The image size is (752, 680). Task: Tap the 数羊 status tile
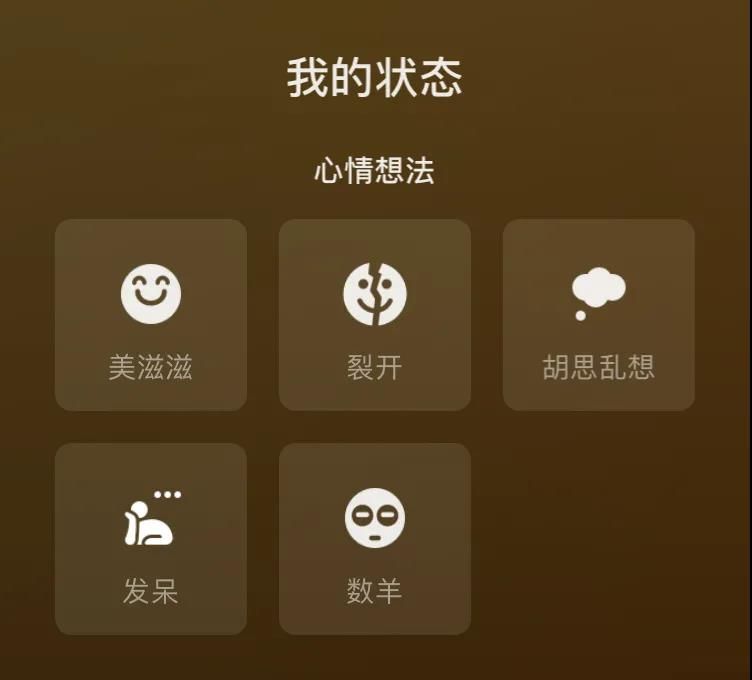click(x=375, y=539)
